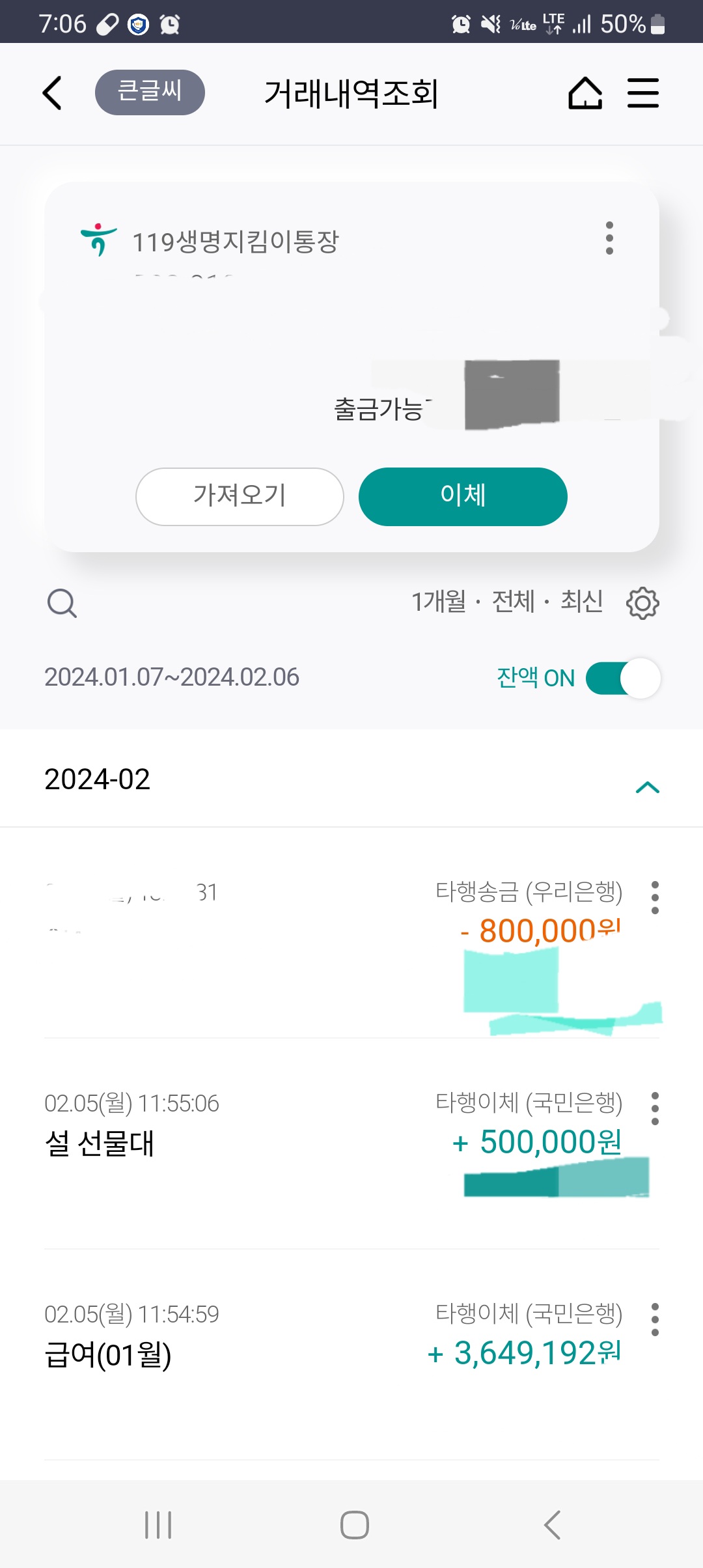Collapse the 2024-02 month section
This screenshot has width=703, height=1568.
tap(647, 787)
